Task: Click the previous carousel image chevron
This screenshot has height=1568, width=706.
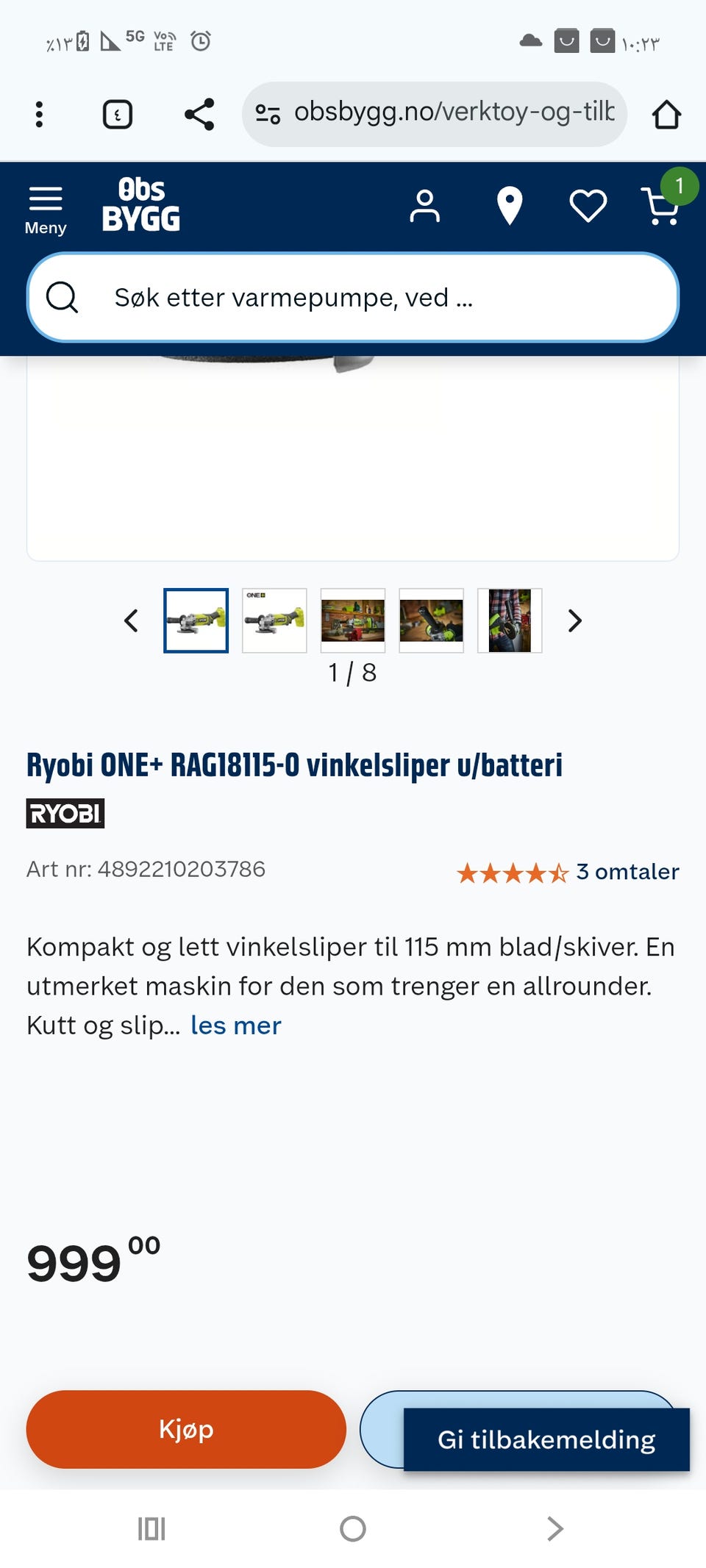Action: (x=131, y=621)
